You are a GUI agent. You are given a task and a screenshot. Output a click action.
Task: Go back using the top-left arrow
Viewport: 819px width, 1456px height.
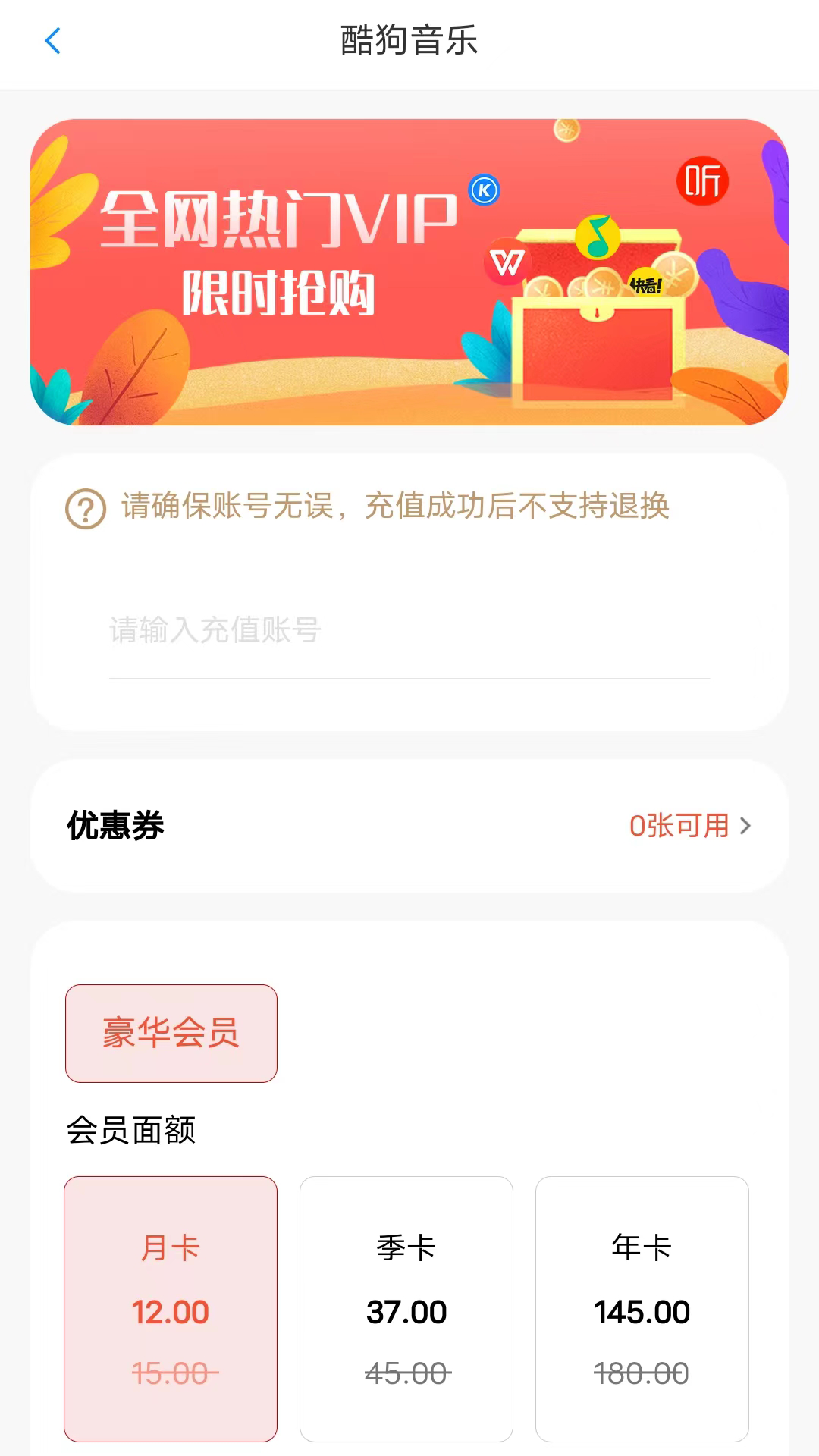(x=52, y=41)
